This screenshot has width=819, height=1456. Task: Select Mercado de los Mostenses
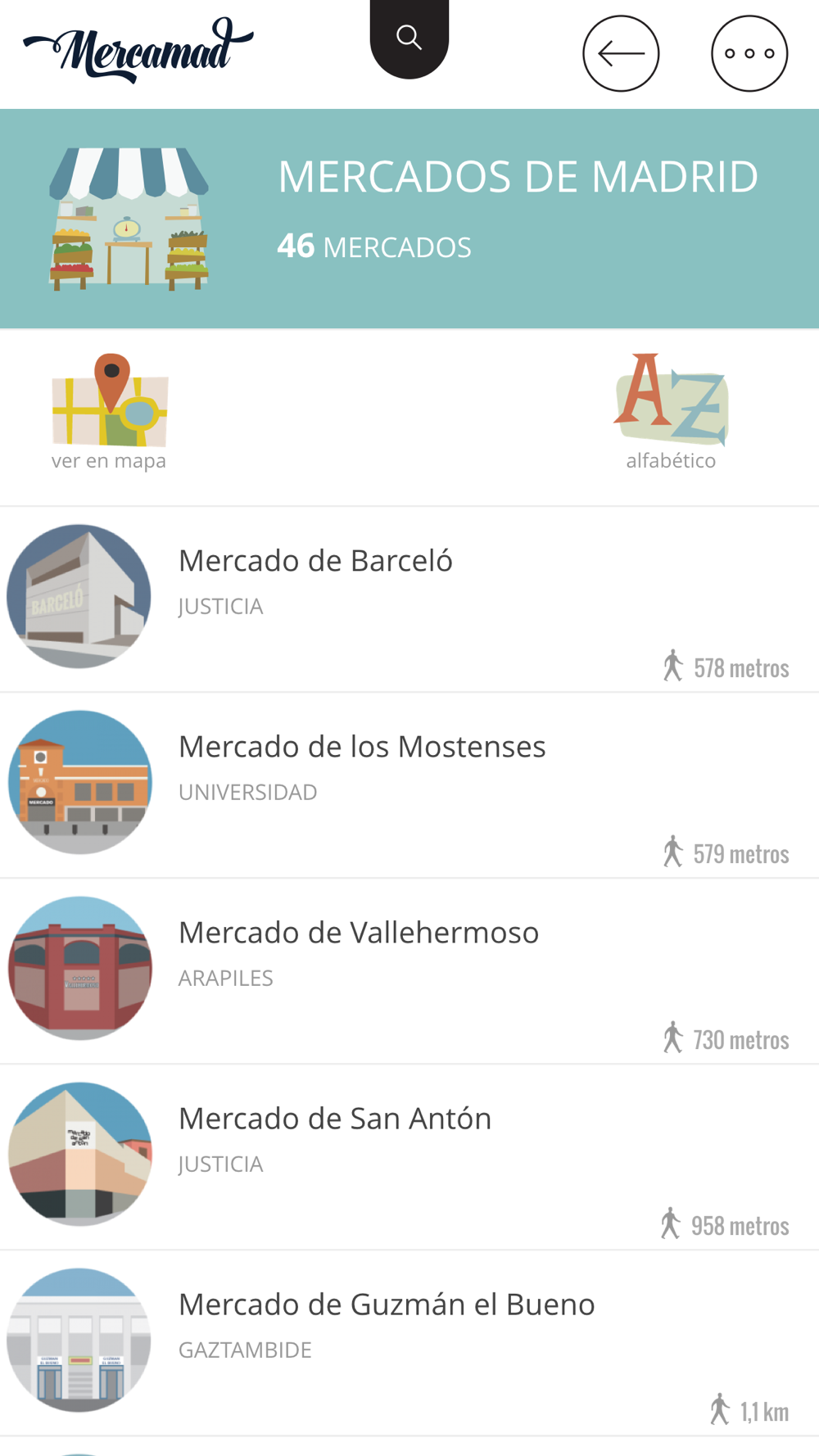tap(362, 748)
